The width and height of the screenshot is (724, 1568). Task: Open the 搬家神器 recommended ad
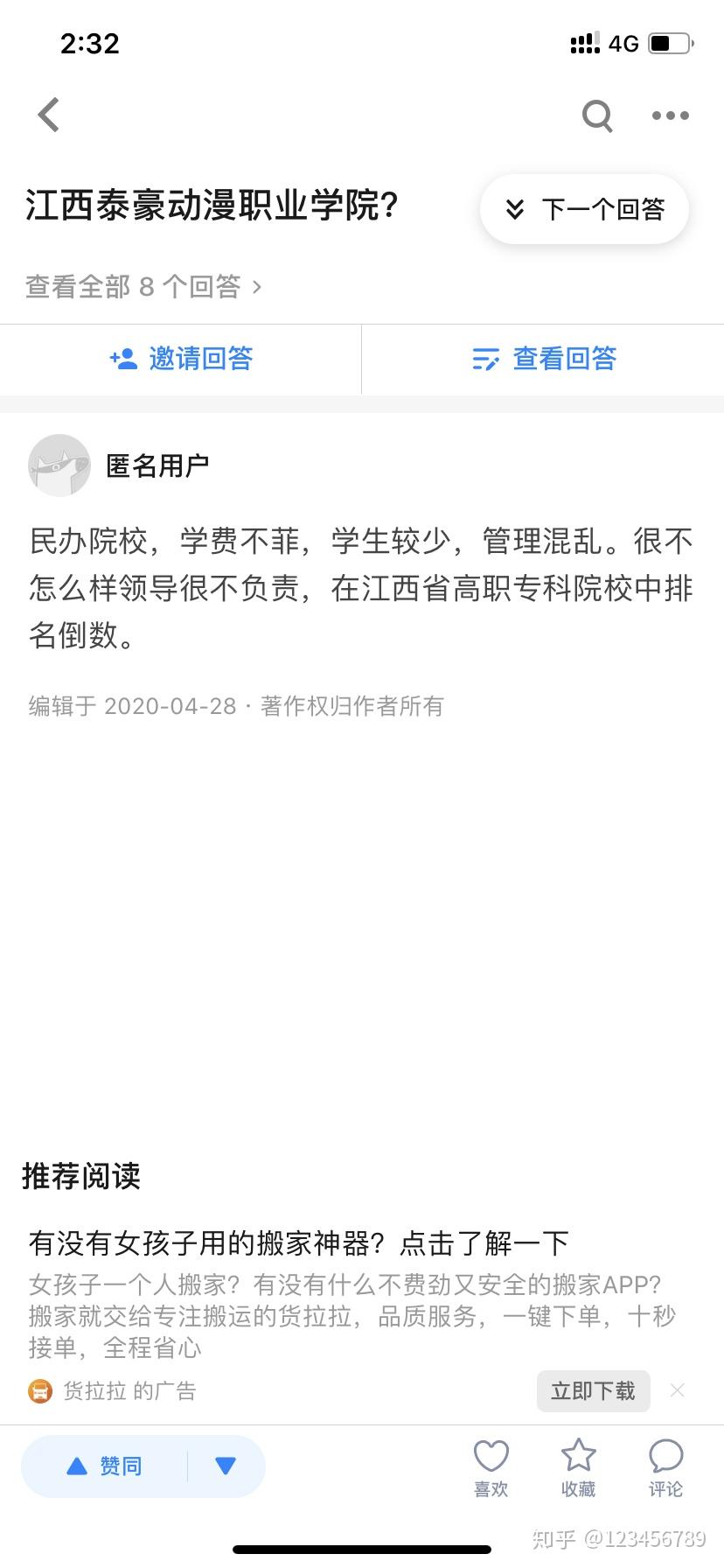[x=298, y=1242]
